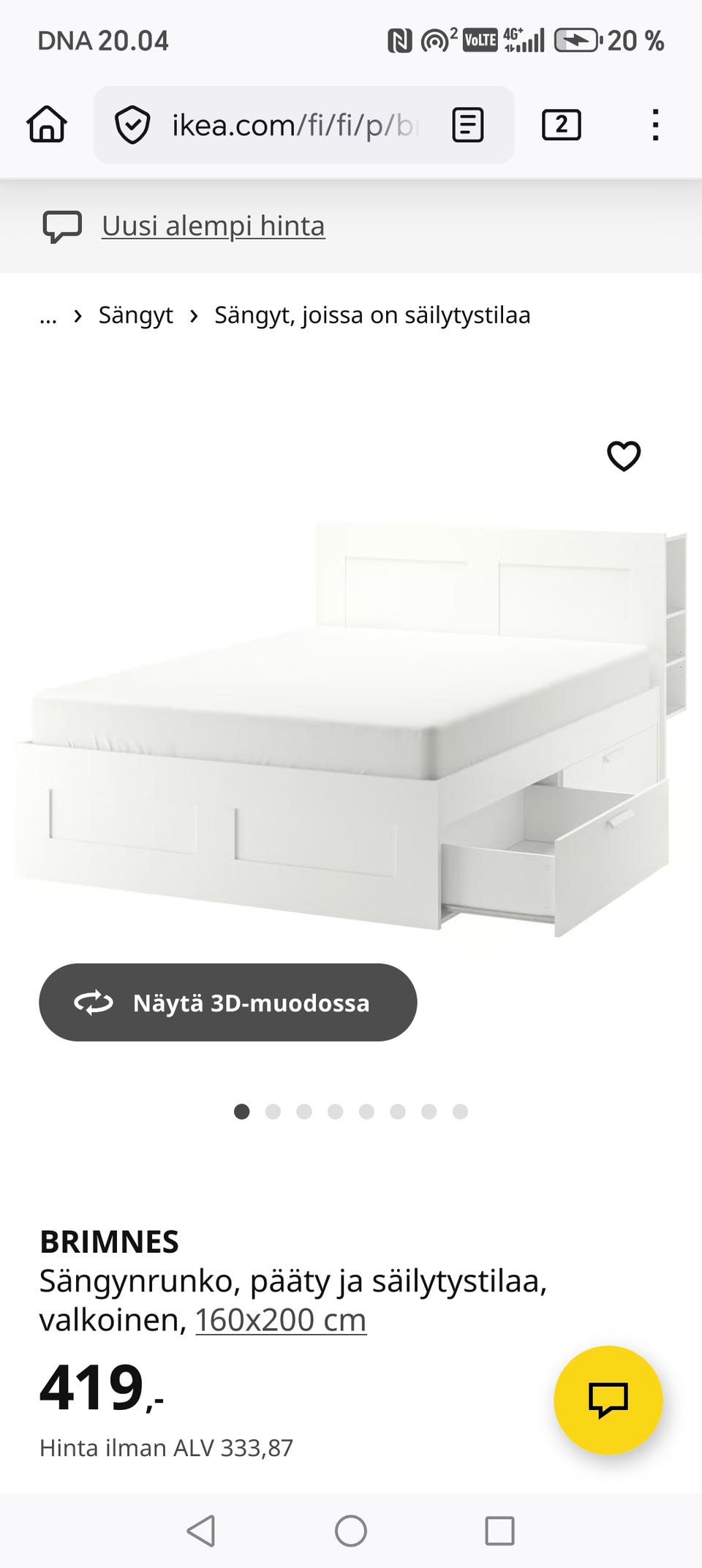Open Sängyt, joissa on säilytystilaa category
Image resolution: width=702 pixels, height=1568 pixels.
(x=372, y=315)
